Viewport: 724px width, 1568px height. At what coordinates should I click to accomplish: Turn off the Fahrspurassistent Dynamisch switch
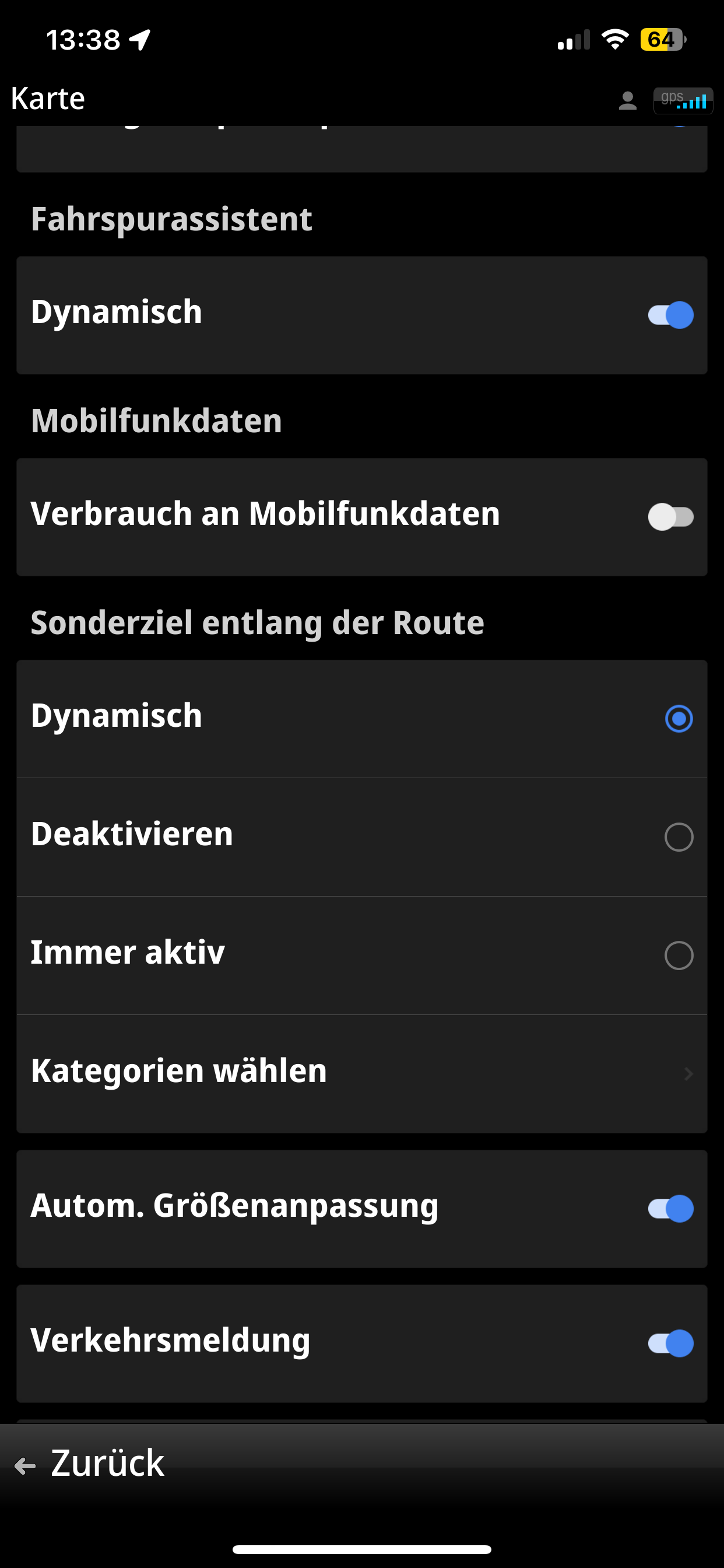[x=670, y=314]
